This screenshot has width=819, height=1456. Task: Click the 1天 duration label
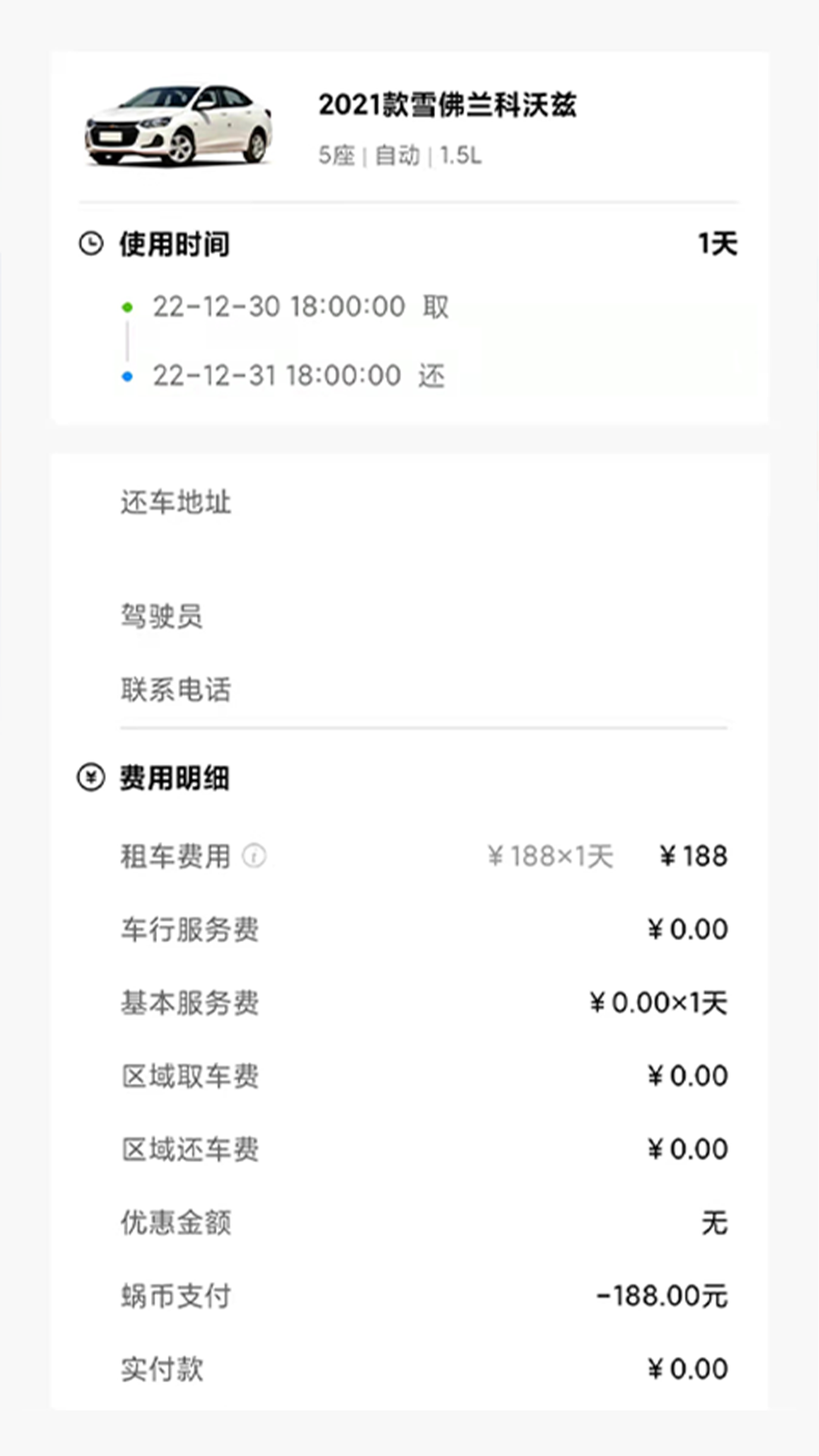[x=716, y=244]
